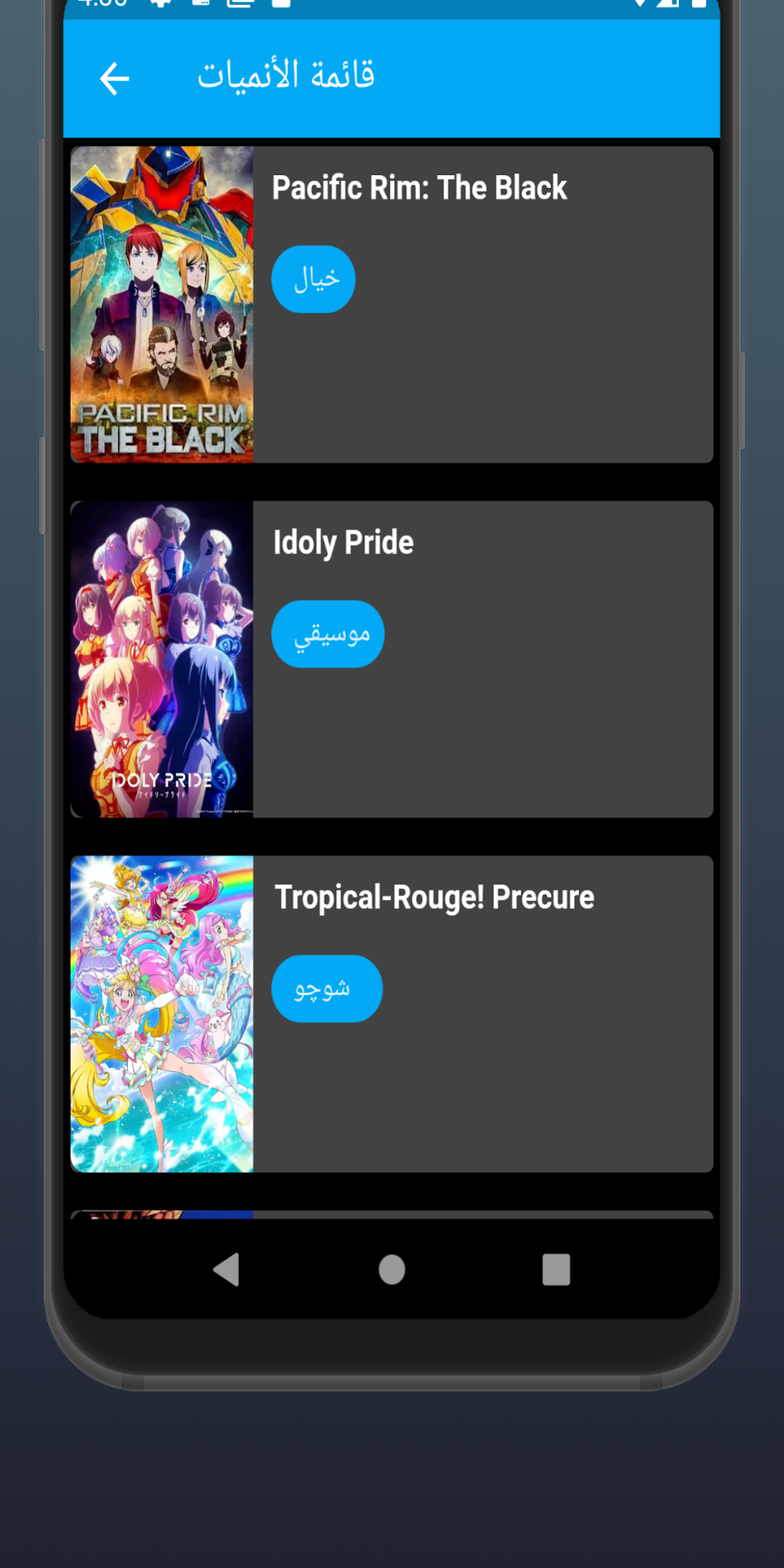This screenshot has width=784, height=1568.
Task: Tap the Wi-Fi icon in status bar
Action: click(x=642, y=6)
